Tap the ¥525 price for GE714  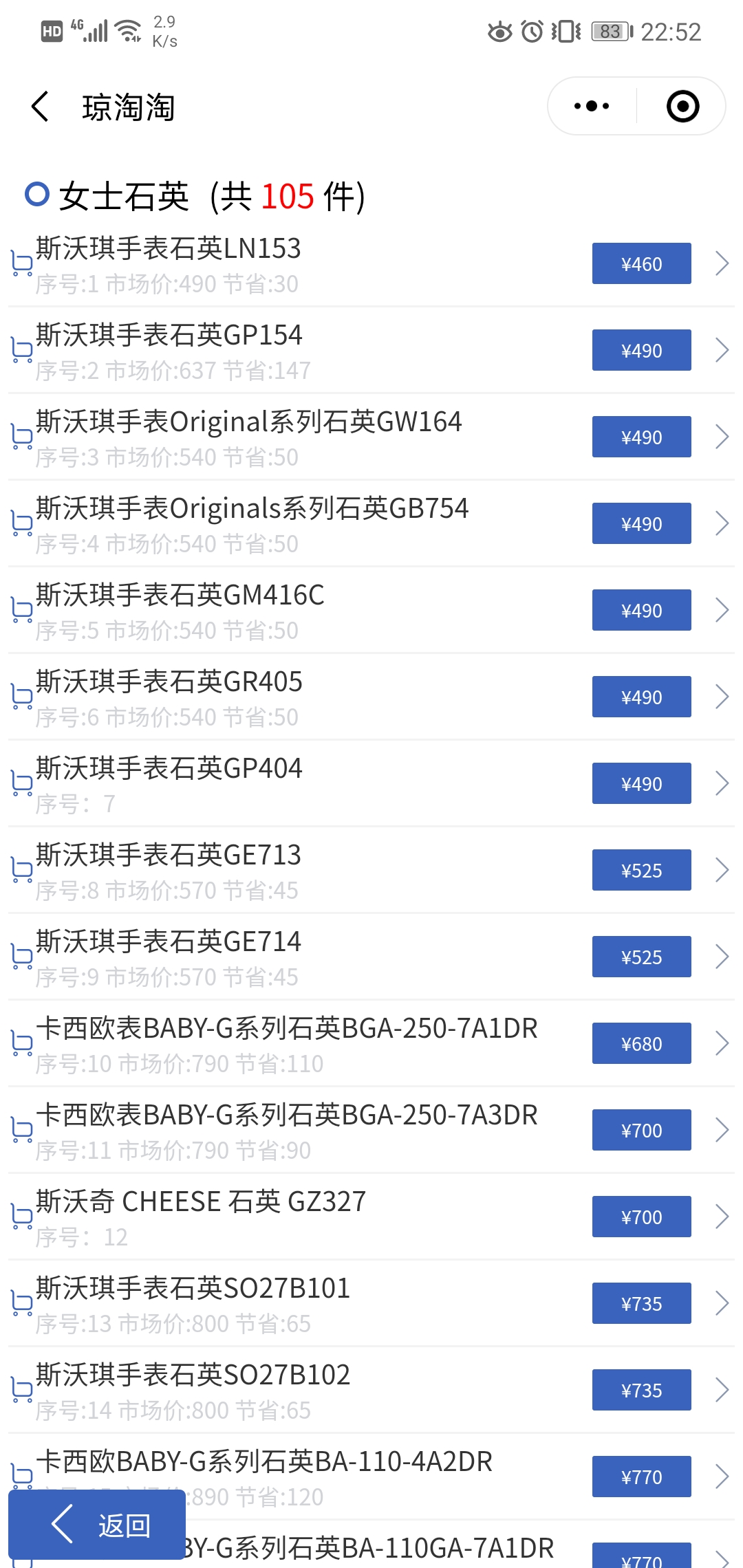point(641,957)
